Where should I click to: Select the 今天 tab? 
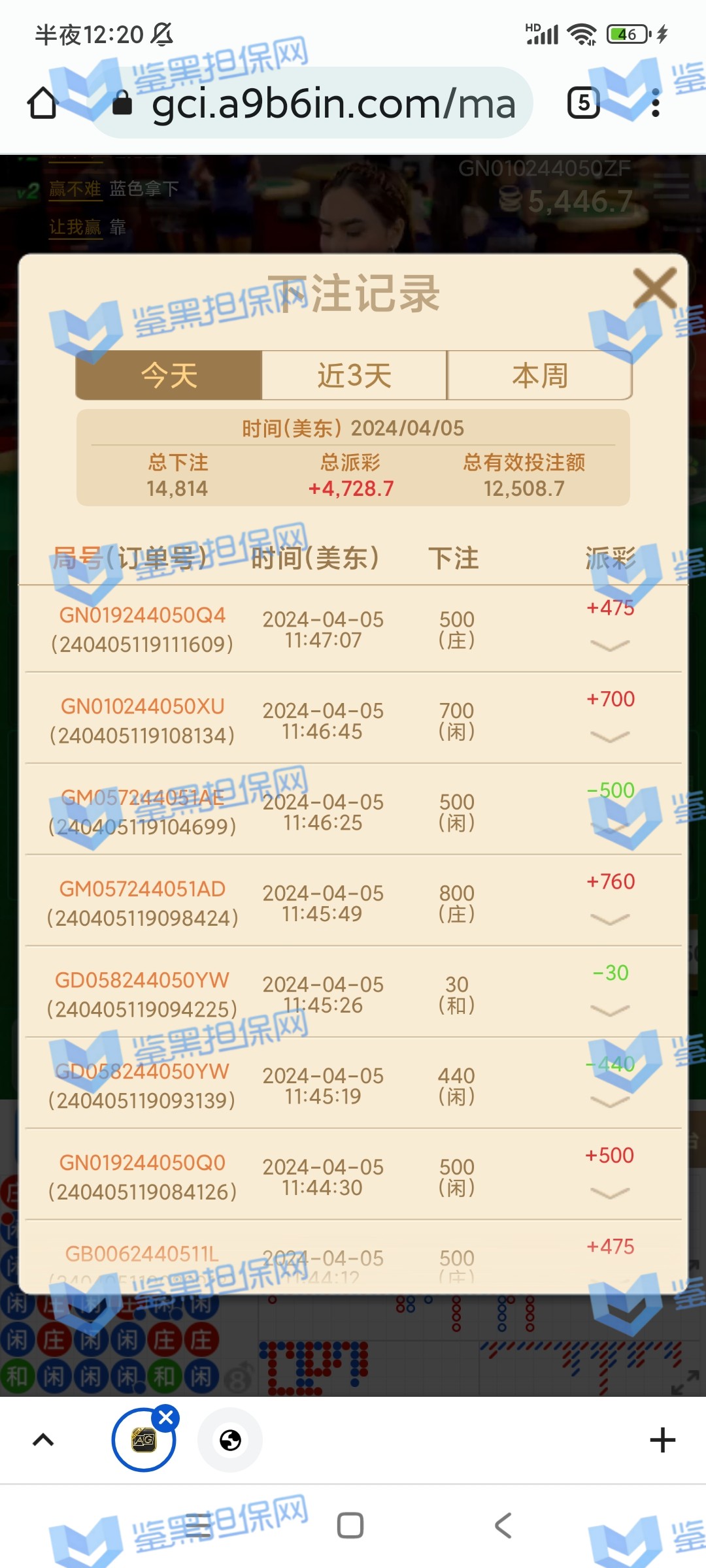[x=169, y=376]
